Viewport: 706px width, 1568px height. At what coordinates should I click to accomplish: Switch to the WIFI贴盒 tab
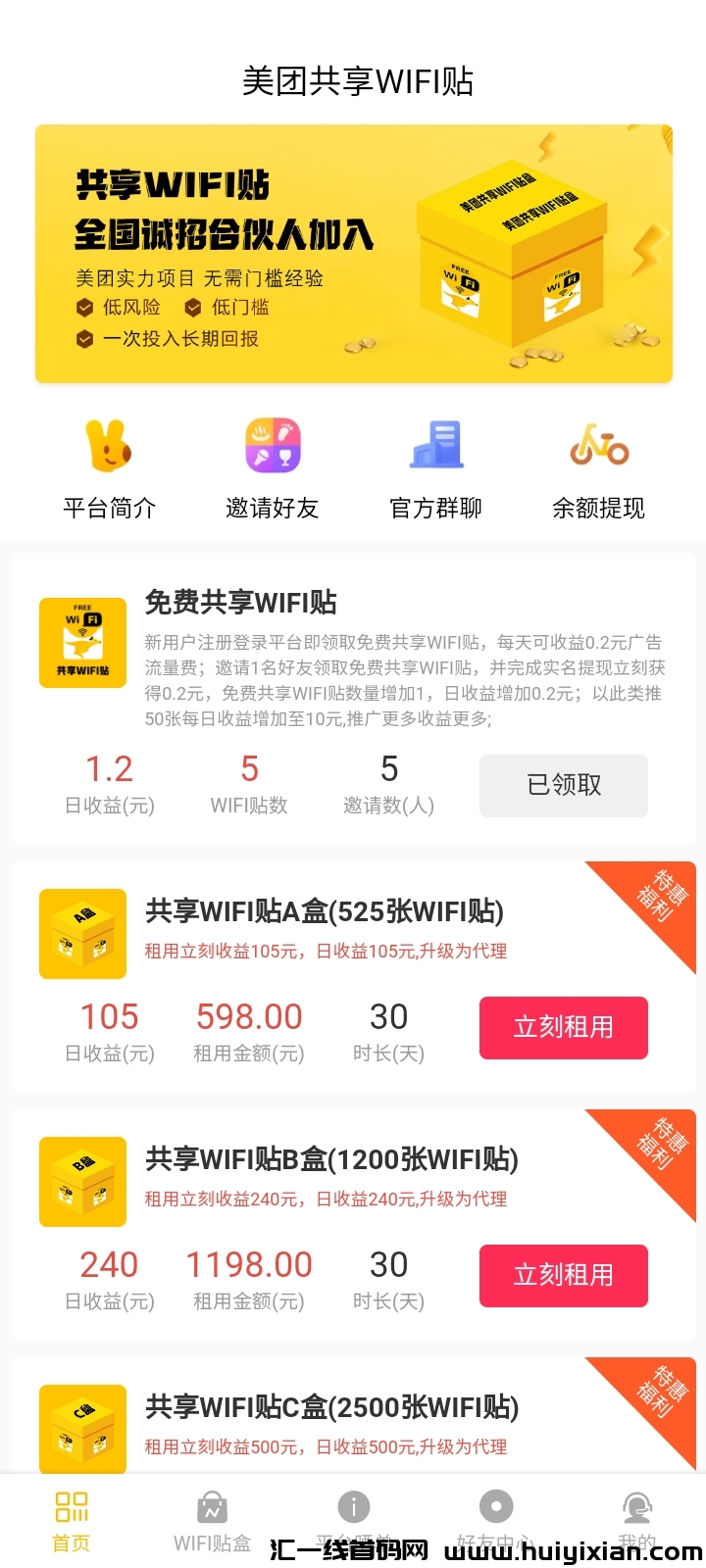pyautogui.click(x=212, y=1520)
